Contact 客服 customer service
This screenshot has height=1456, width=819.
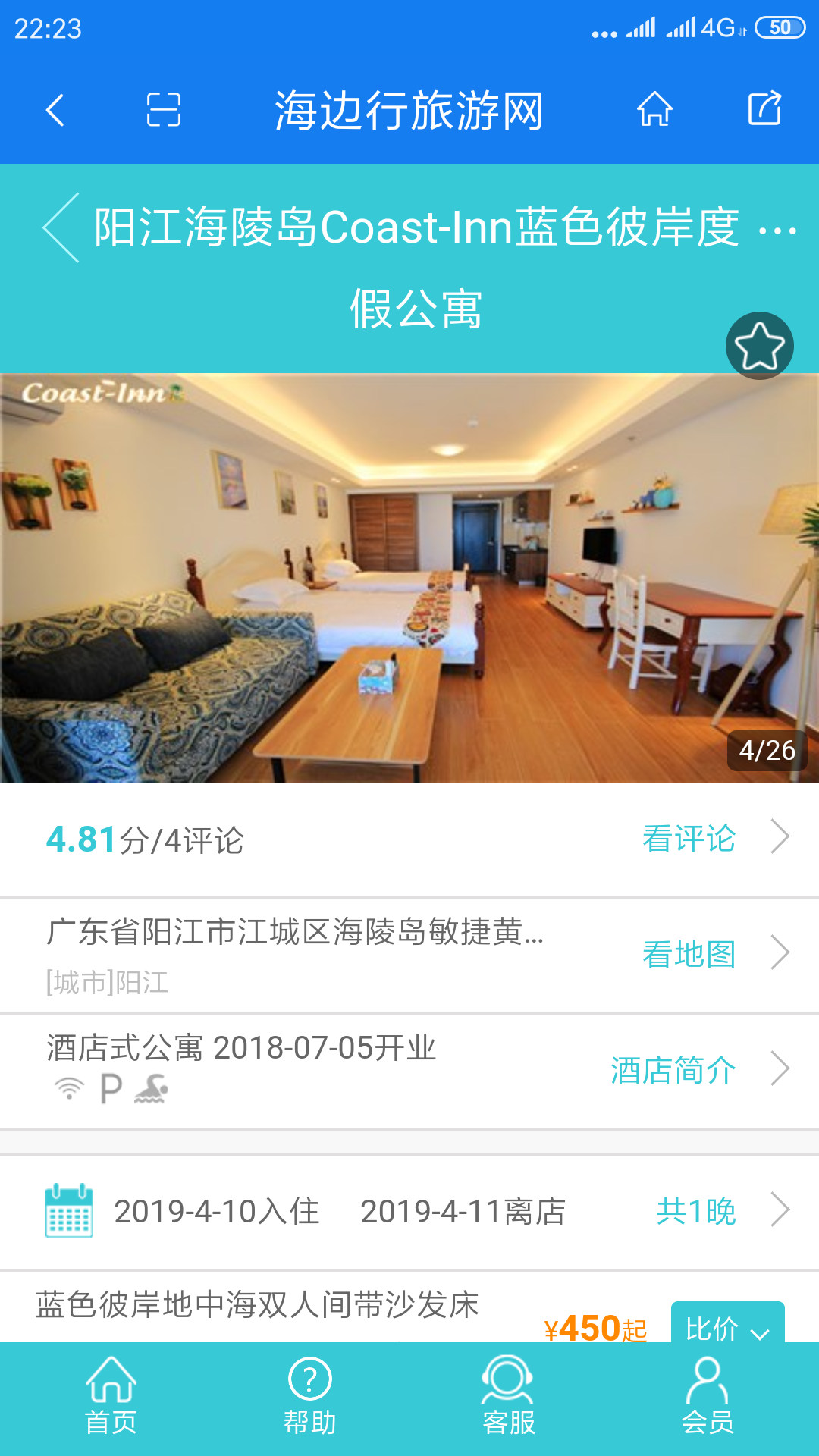[x=508, y=1397]
